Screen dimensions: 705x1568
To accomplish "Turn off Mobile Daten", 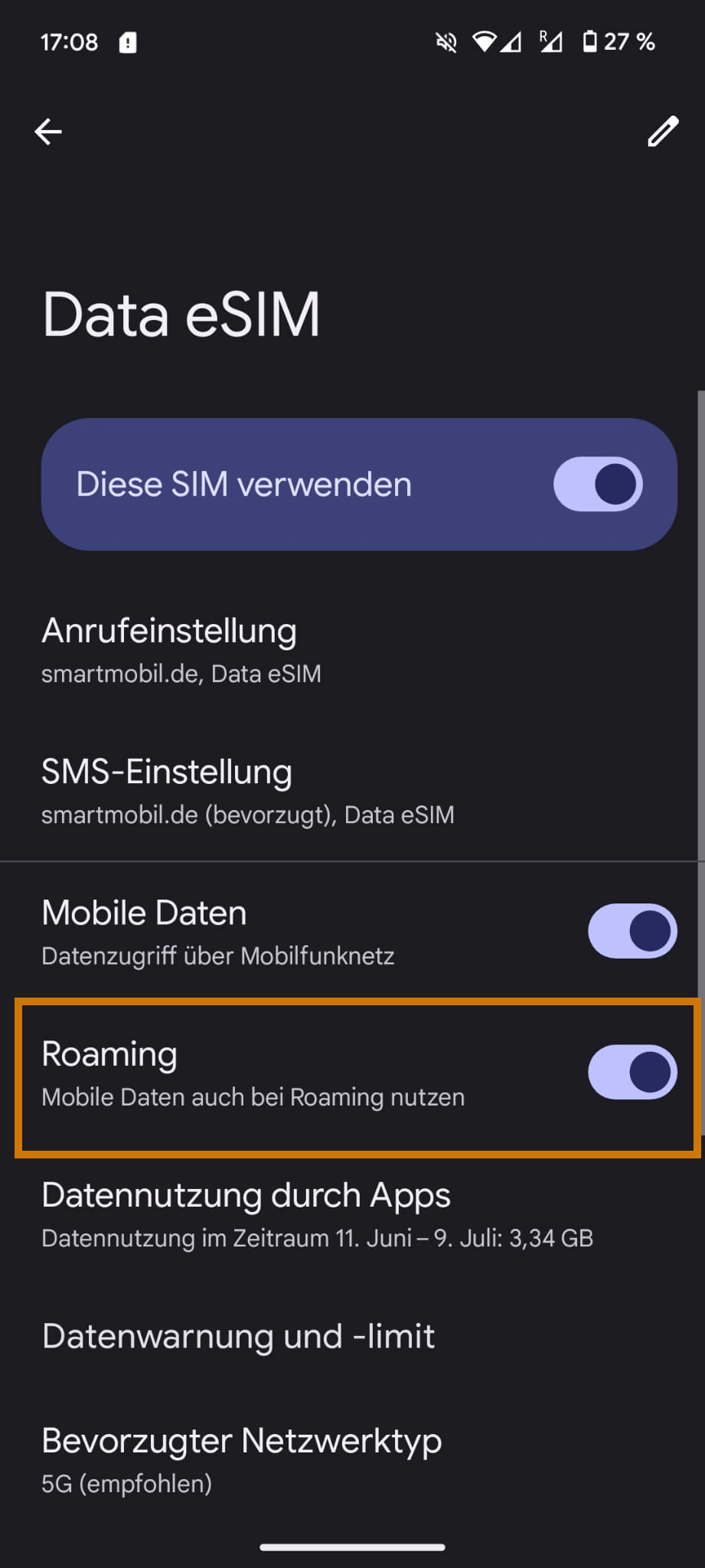I will click(632, 930).
